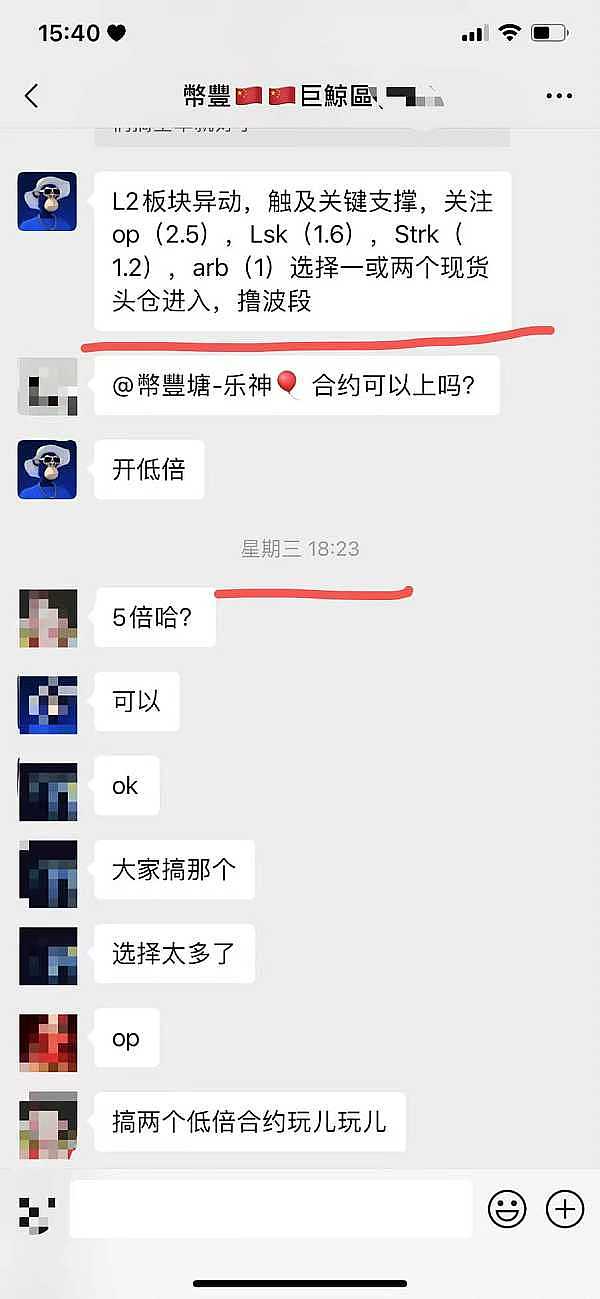
Task: Focus the message input field
Action: click(270, 1208)
